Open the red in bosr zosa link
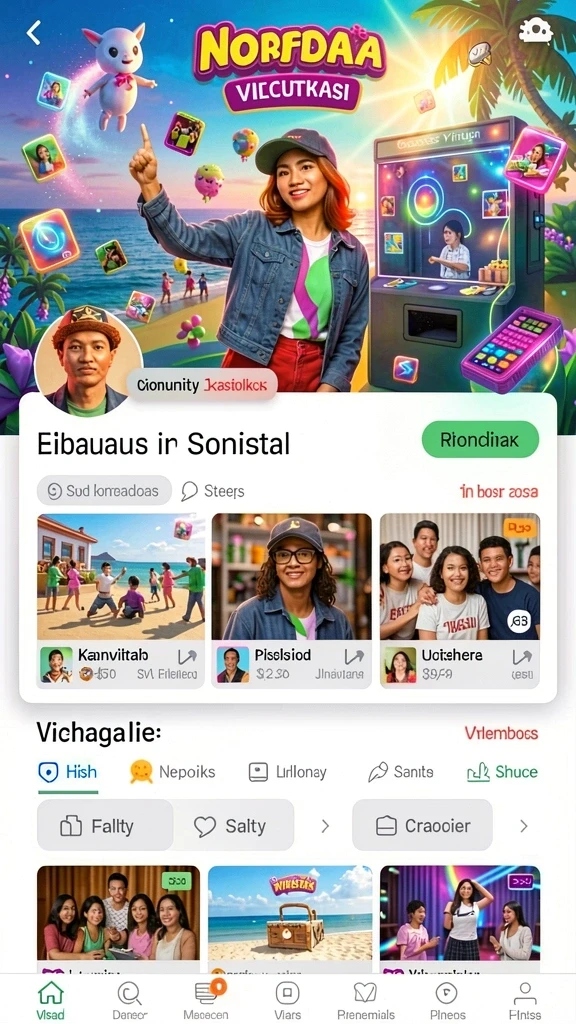The width and height of the screenshot is (576, 1024). (499, 492)
